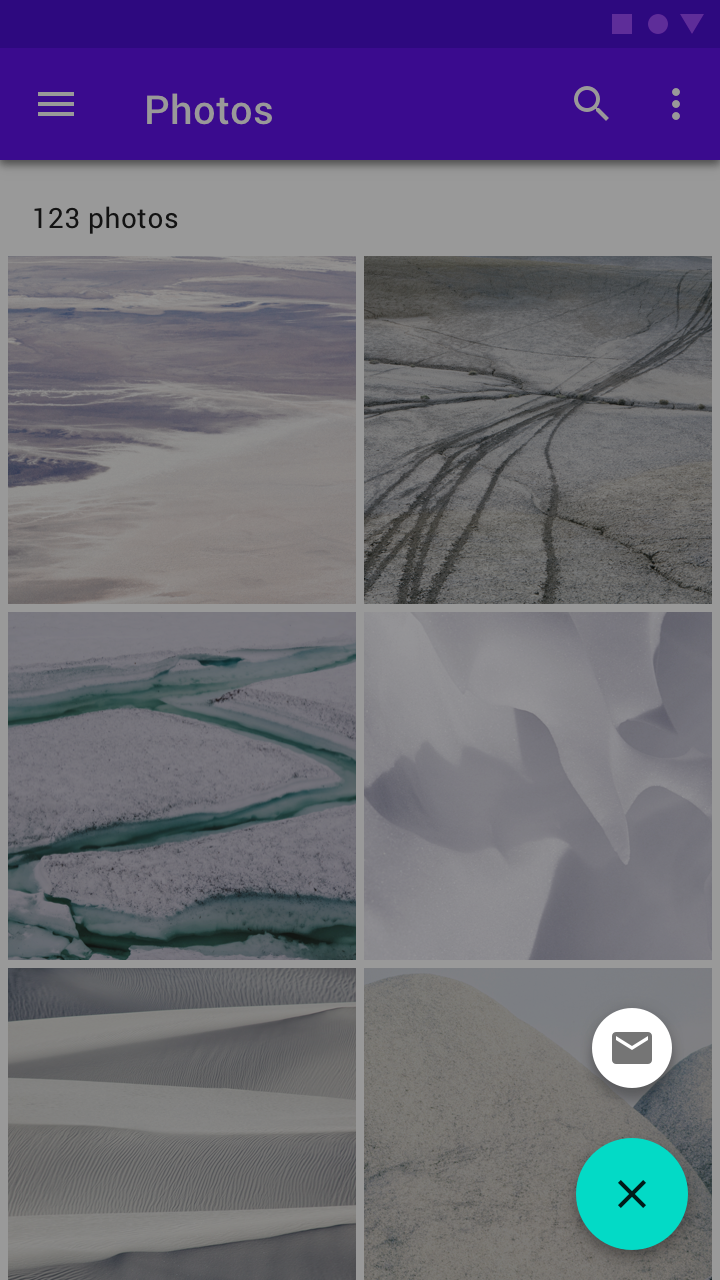720x1280 pixels.
Task: Open the white folded snow photo
Action: 538,786
